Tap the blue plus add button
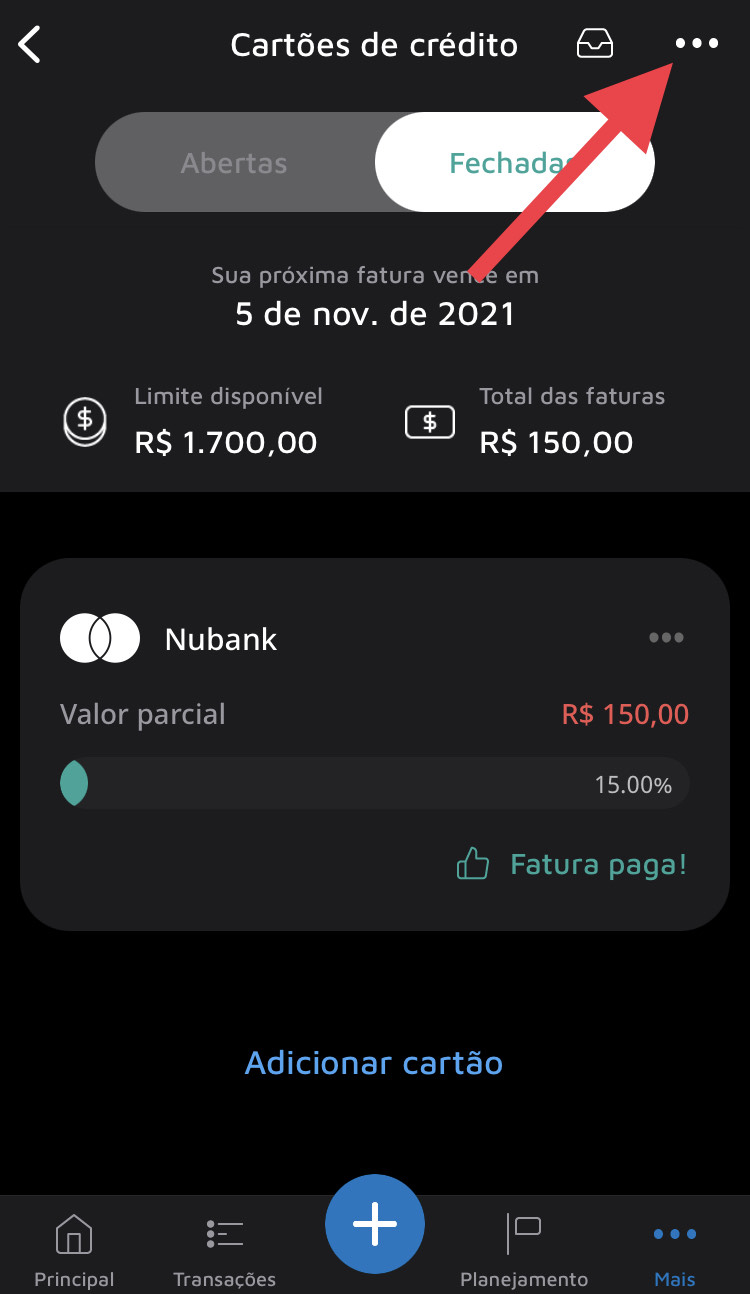 [375, 1224]
